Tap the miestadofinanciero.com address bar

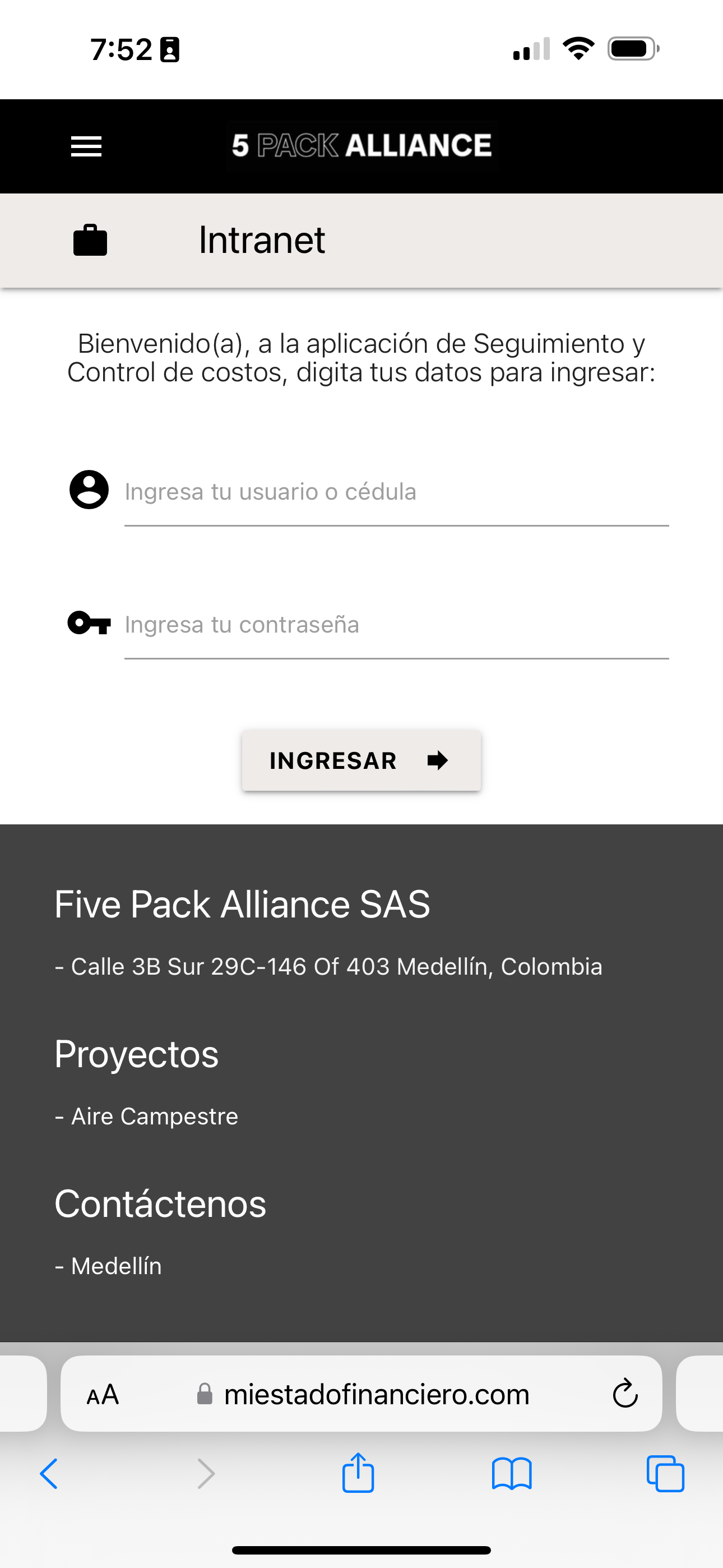pyautogui.click(x=376, y=1394)
